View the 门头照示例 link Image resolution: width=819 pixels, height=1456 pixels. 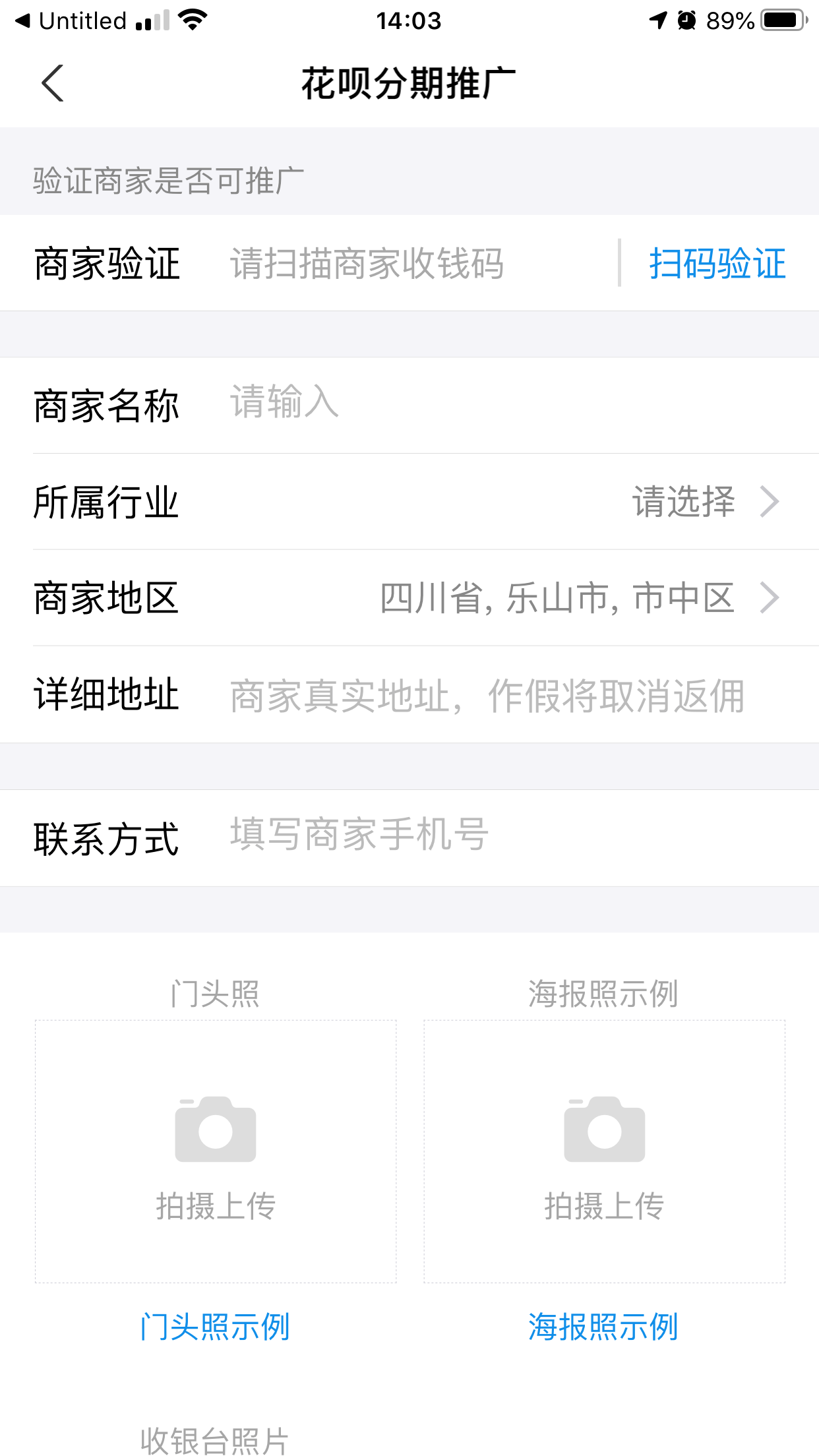pos(216,1327)
